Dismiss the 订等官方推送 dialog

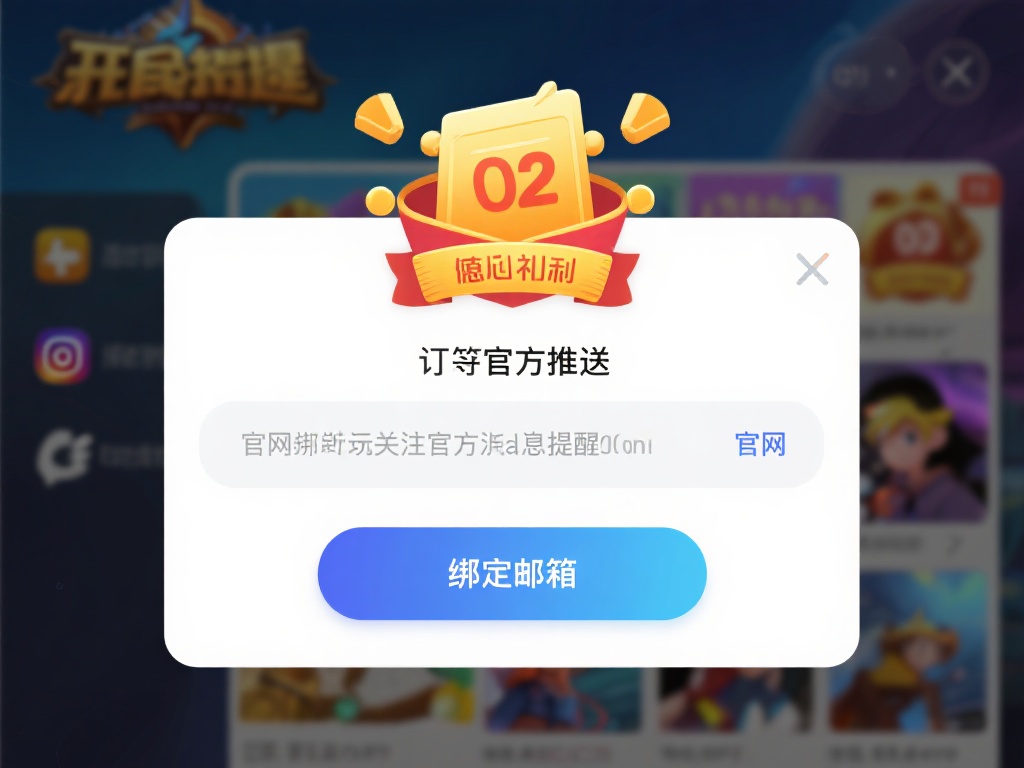[811, 269]
